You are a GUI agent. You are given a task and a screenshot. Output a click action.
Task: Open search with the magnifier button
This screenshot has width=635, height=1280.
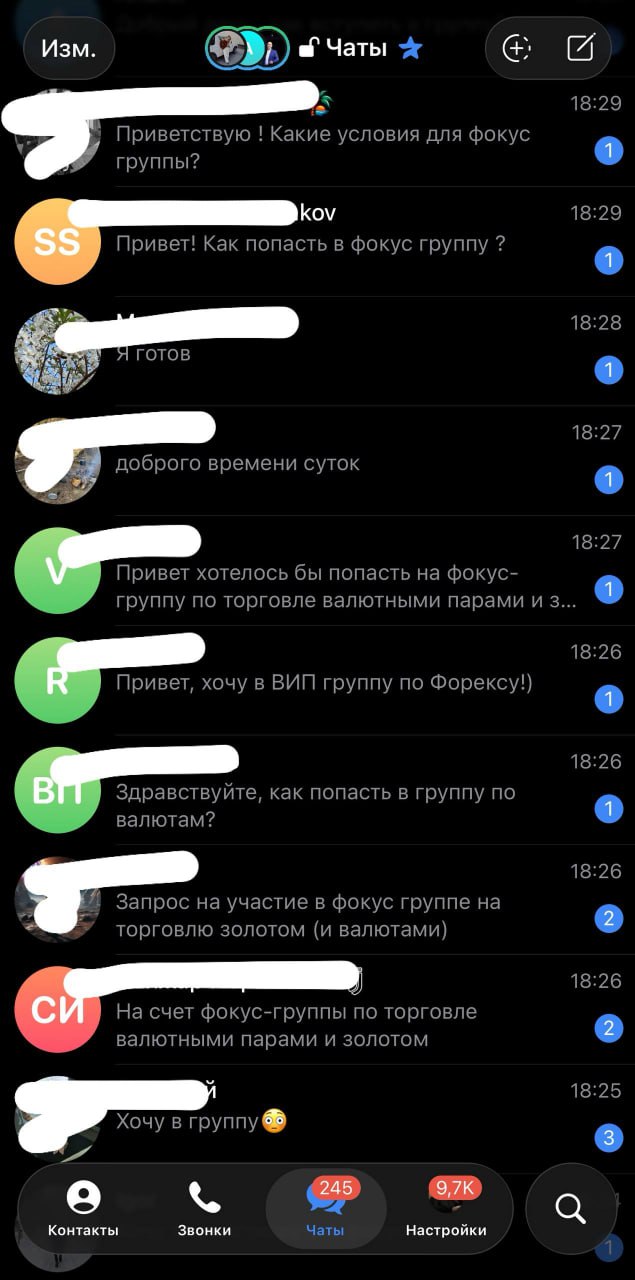pyautogui.click(x=570, y=1208)
